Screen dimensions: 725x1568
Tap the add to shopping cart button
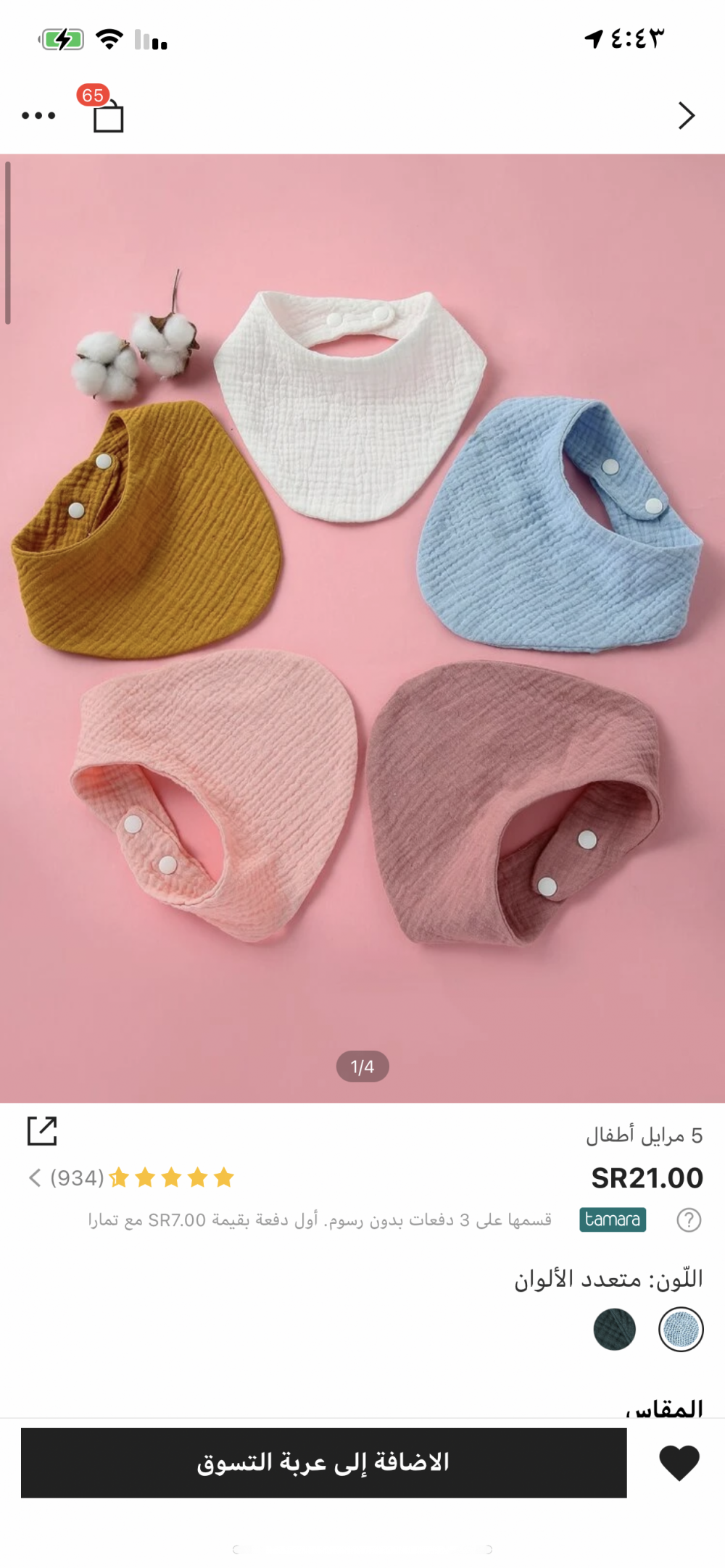pyautogui.click(x=323, y=1463)
